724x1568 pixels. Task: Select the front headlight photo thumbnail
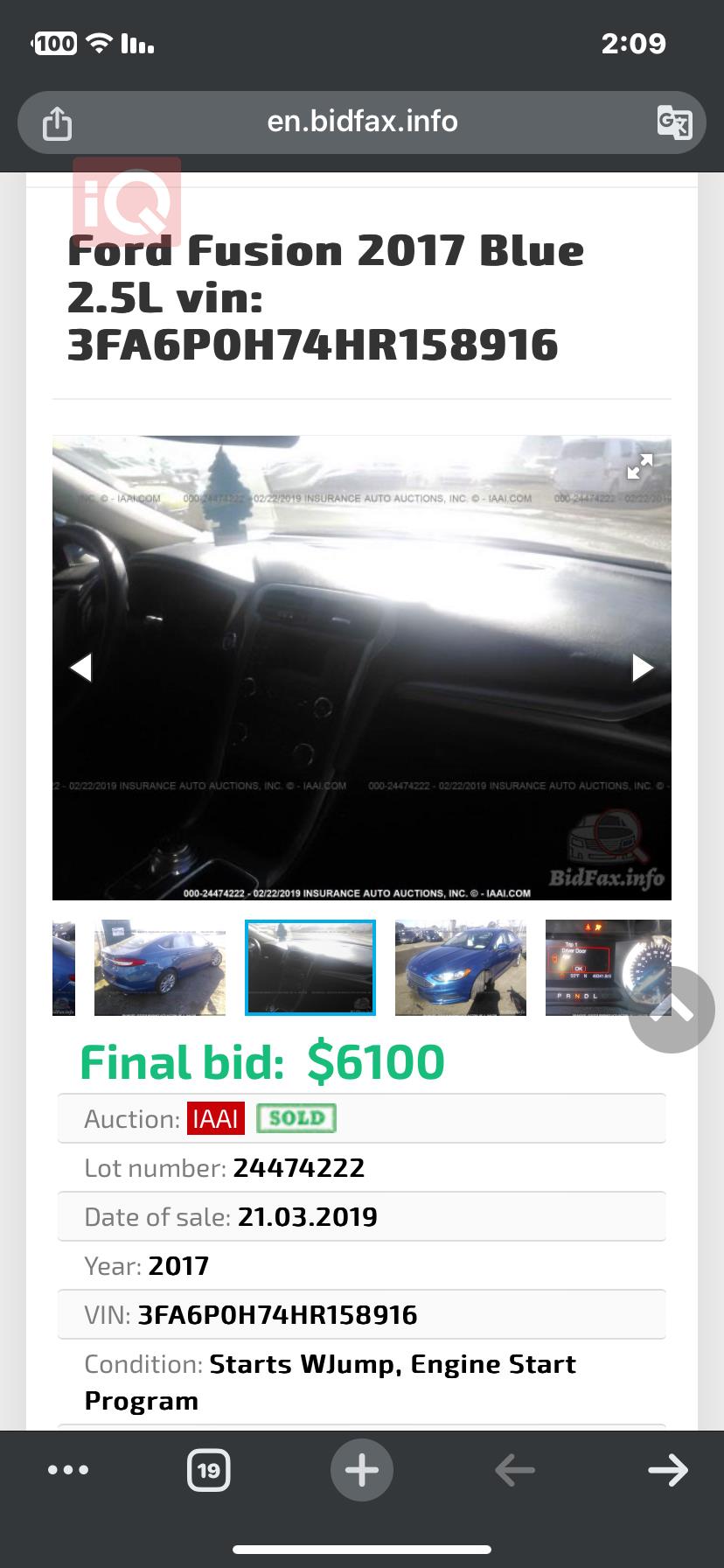[459, 967]
